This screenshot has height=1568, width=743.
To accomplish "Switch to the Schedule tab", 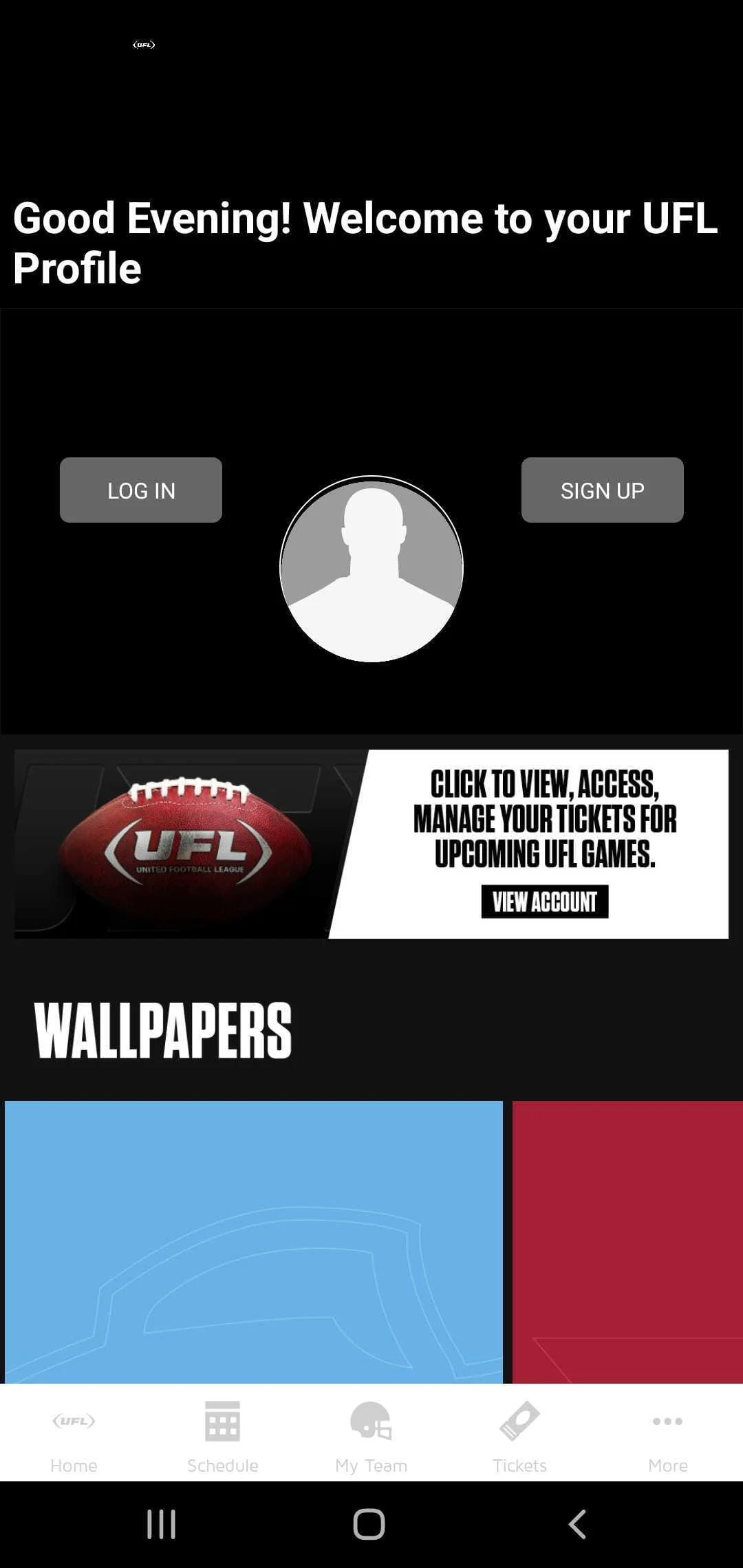I will click(x=222, y=1437).
